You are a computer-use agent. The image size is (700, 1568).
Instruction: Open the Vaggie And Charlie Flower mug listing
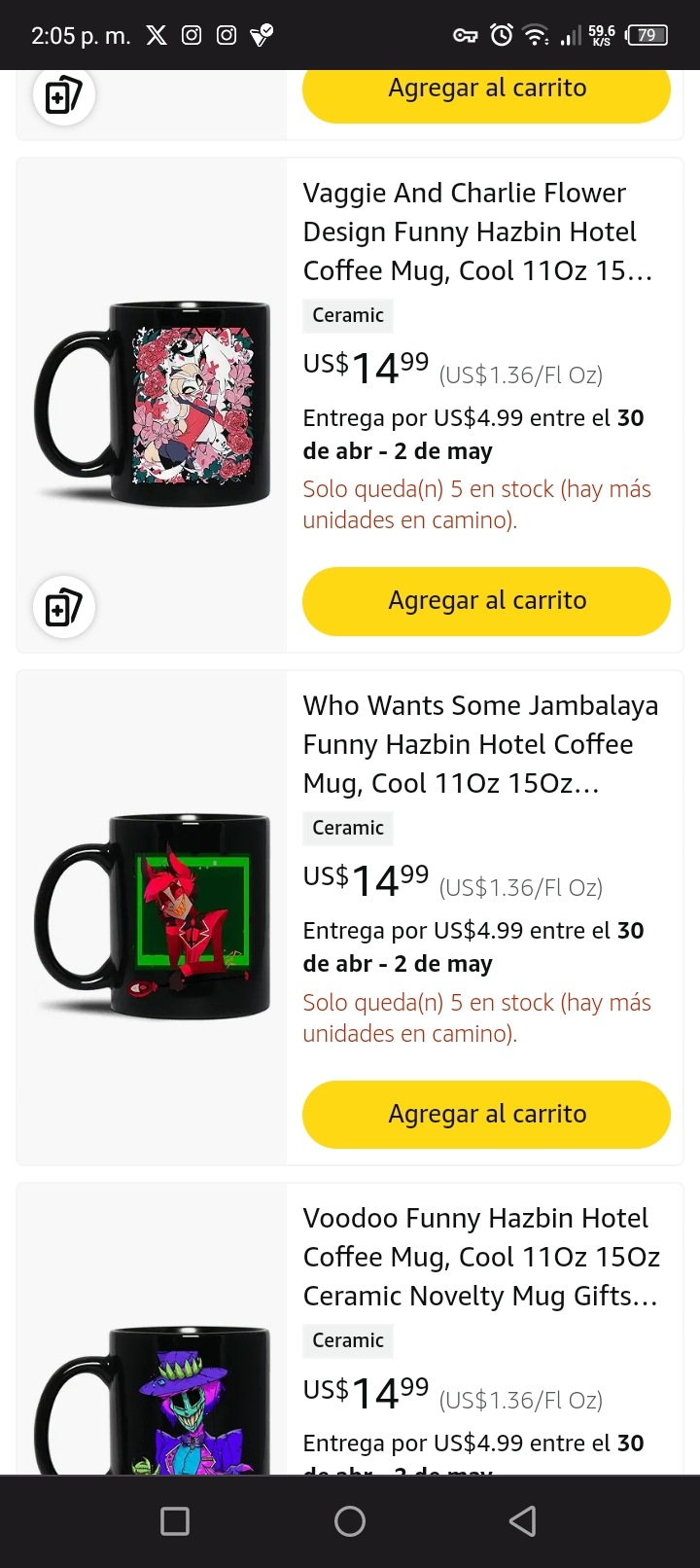[x=476, y=232]
